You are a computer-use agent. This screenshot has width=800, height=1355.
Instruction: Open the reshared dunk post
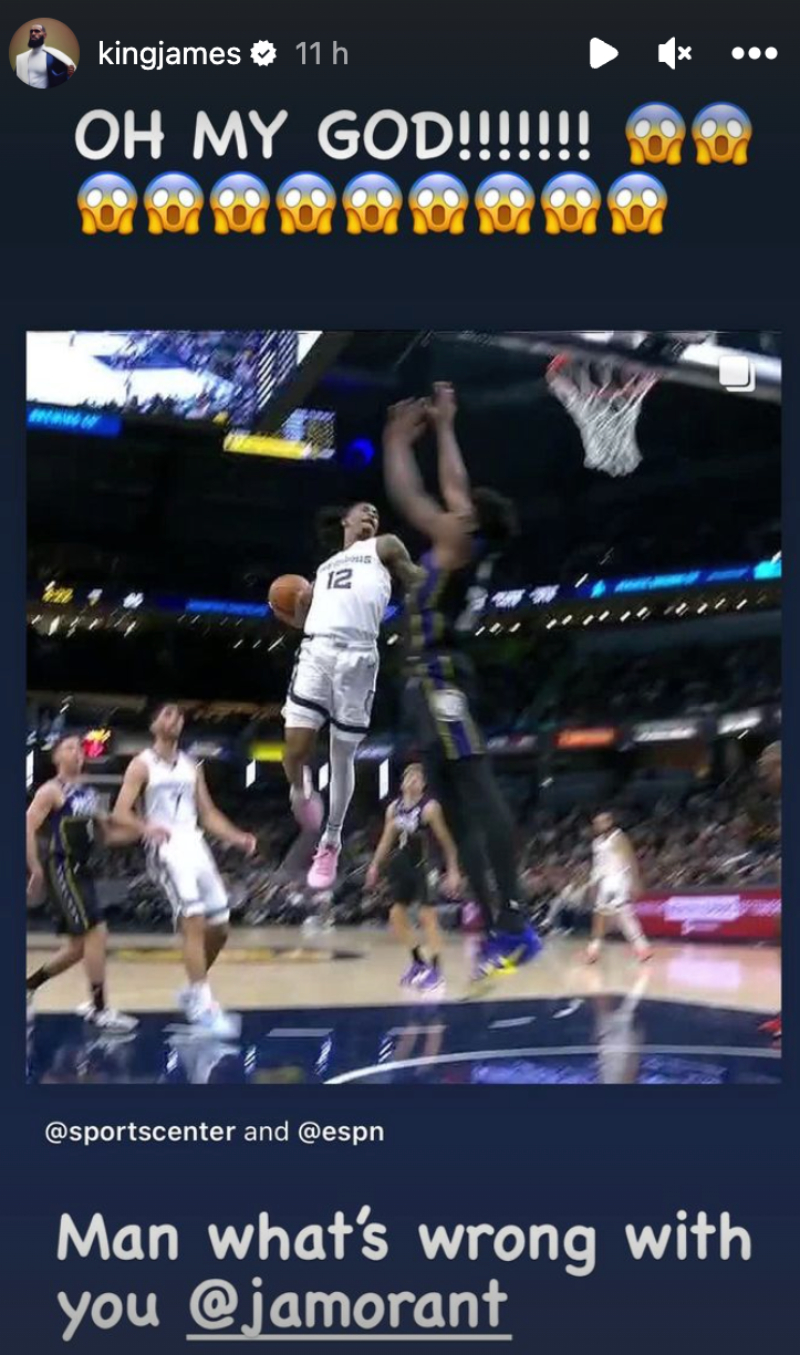(403, 705)
